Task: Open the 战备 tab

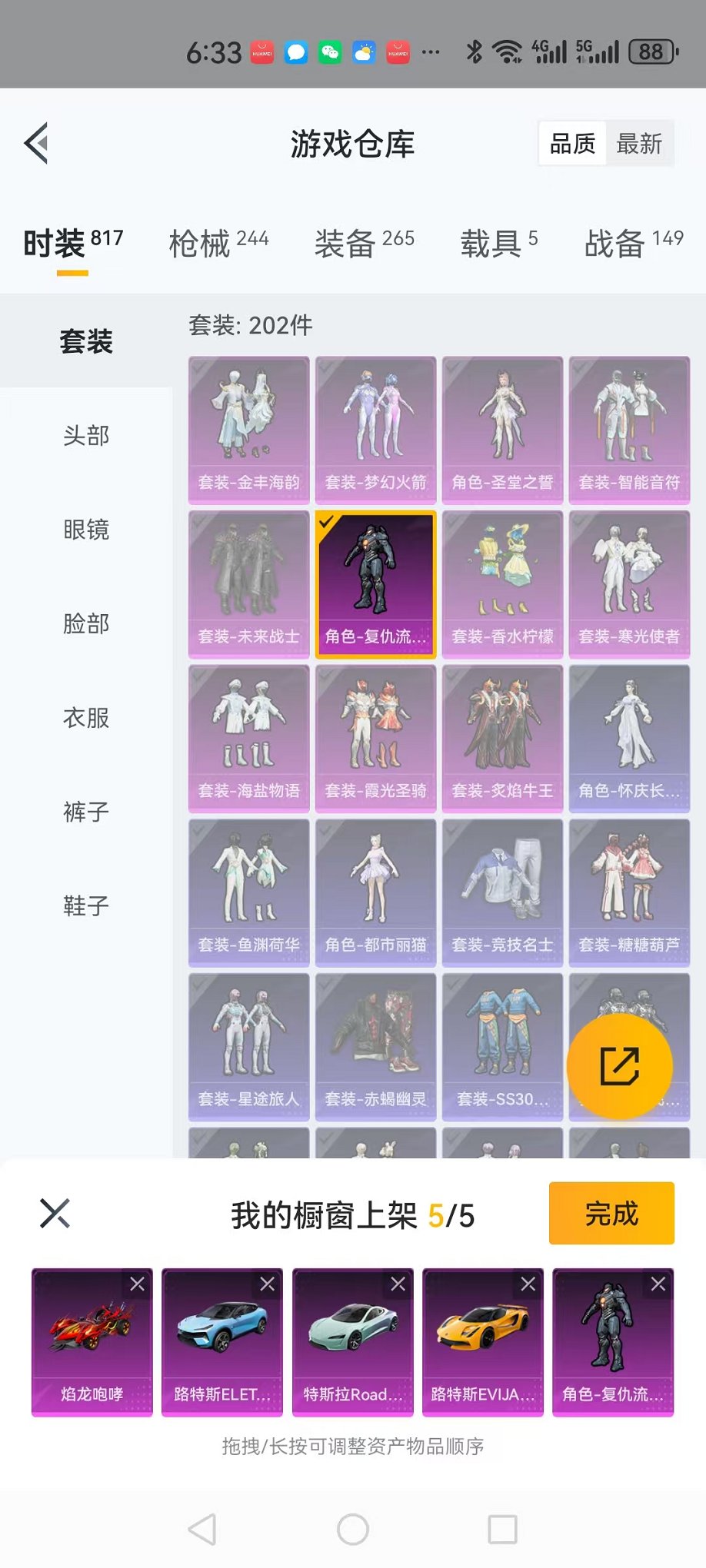Action: 633,244
